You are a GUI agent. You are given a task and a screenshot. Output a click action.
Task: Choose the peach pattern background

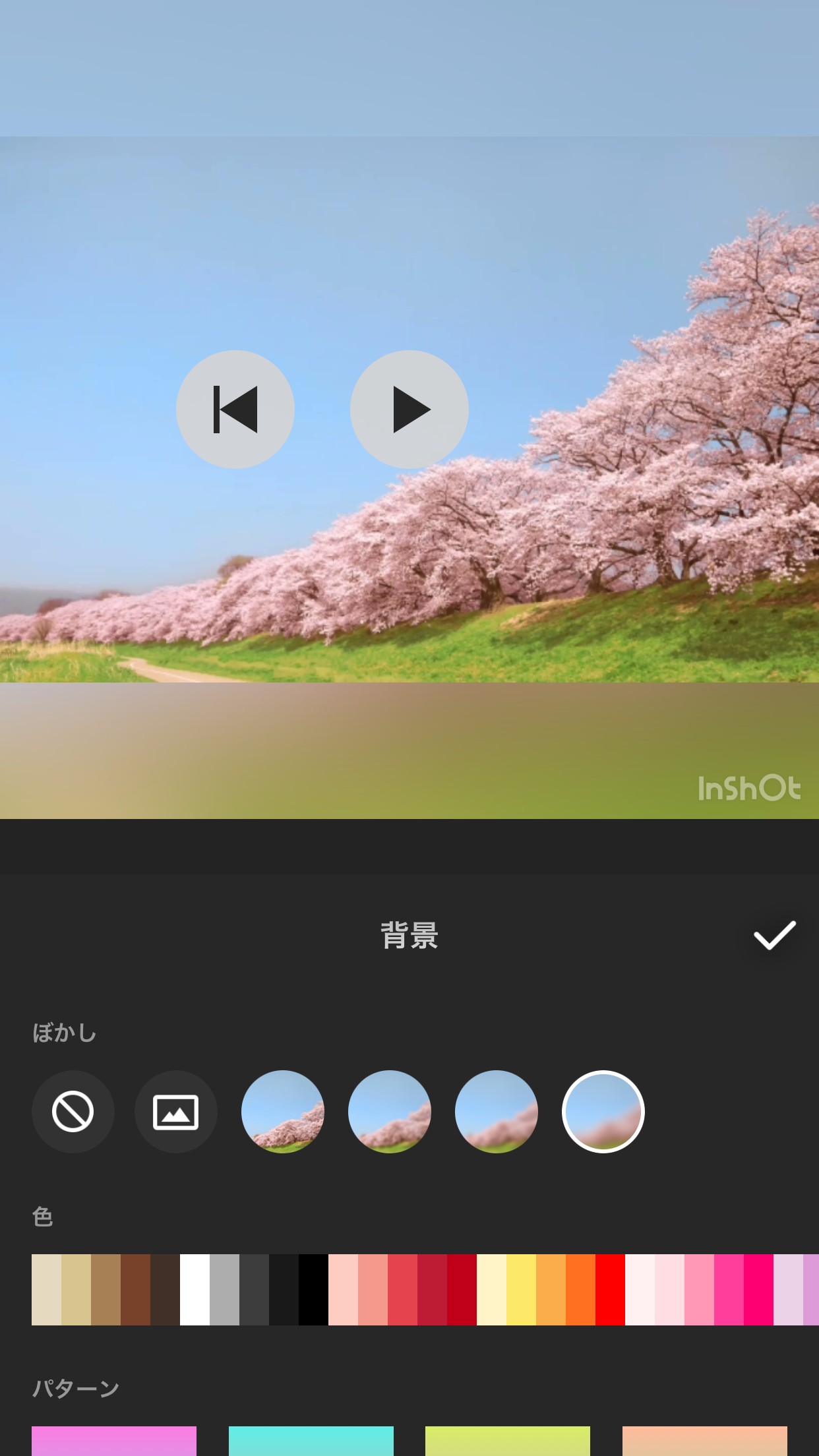pos(704,1441)
